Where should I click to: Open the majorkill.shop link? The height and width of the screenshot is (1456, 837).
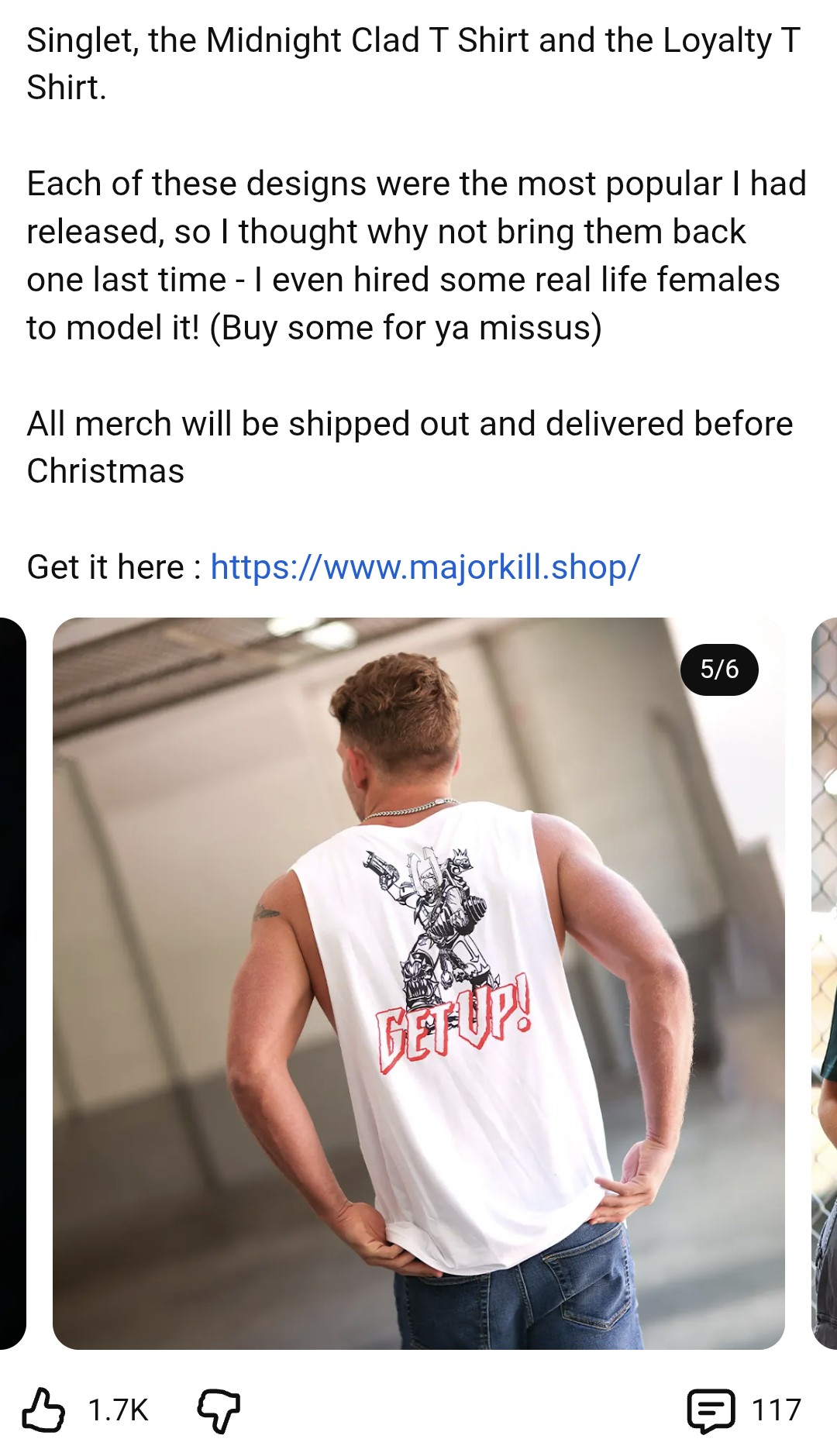tap(425, 567)
